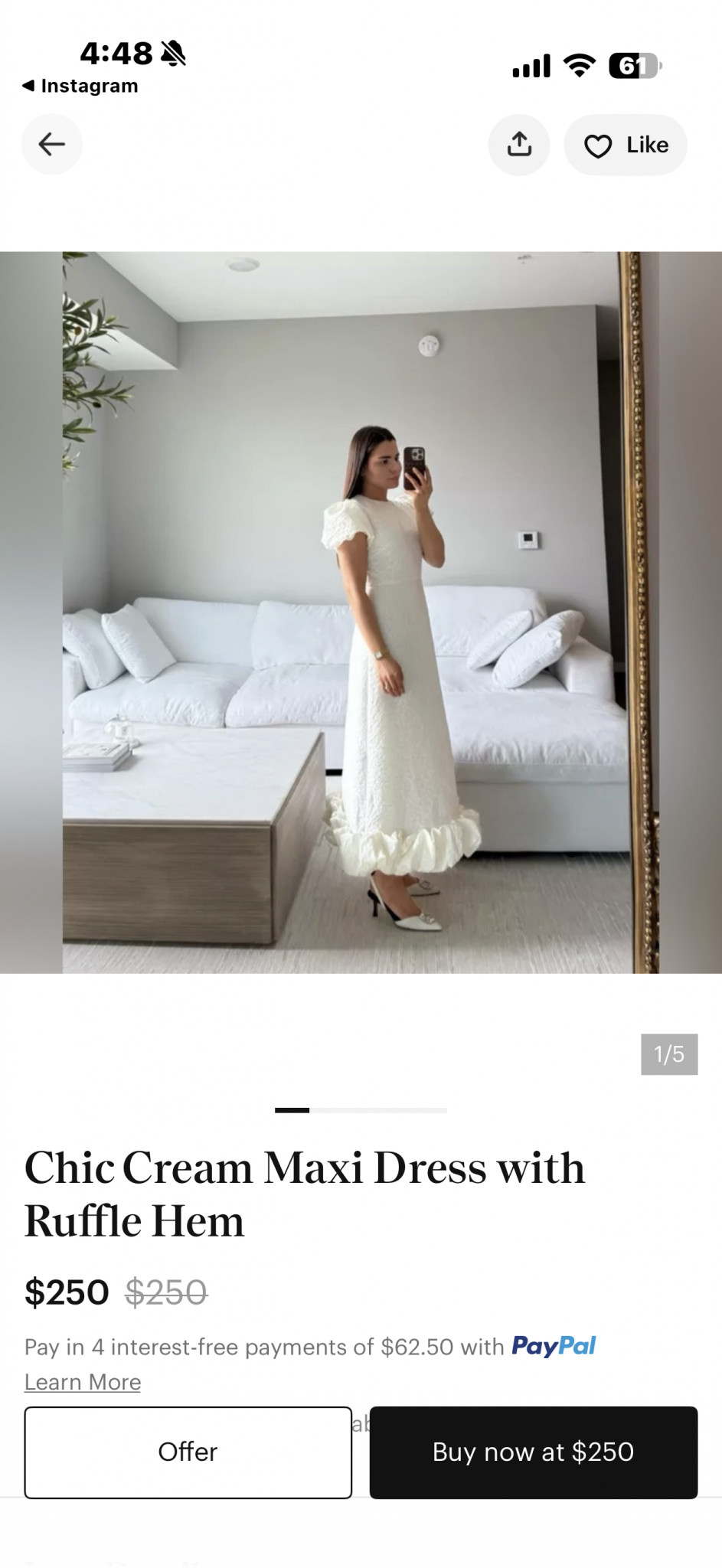Open the PayPal Learn More link

click(x=83, y=1382)
